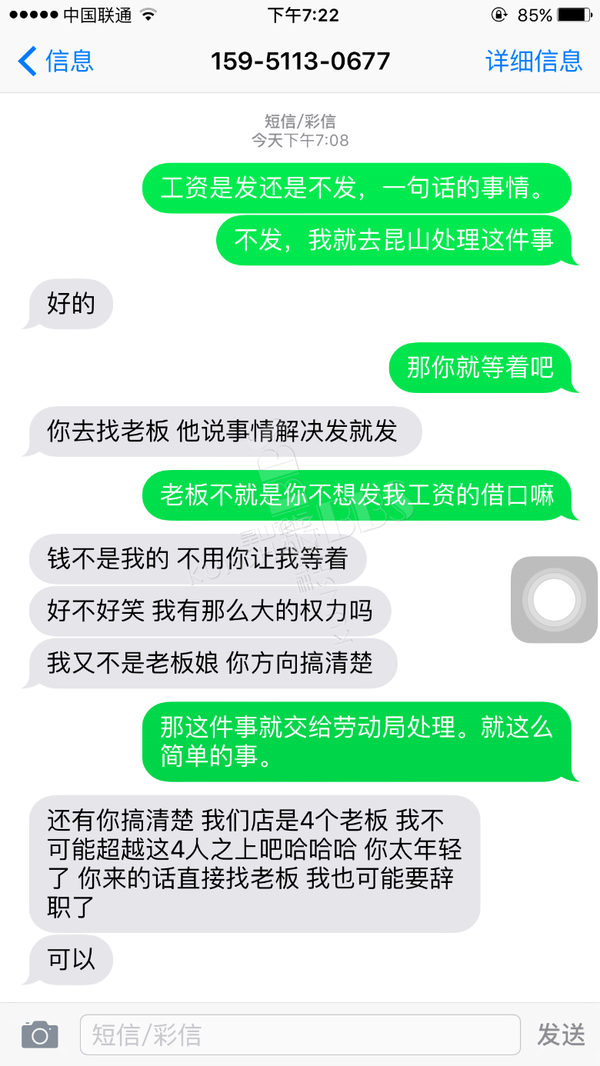600x1066 pixels.
Task: Open the AssistiveTouch floating button
Action: click(554, 600)
